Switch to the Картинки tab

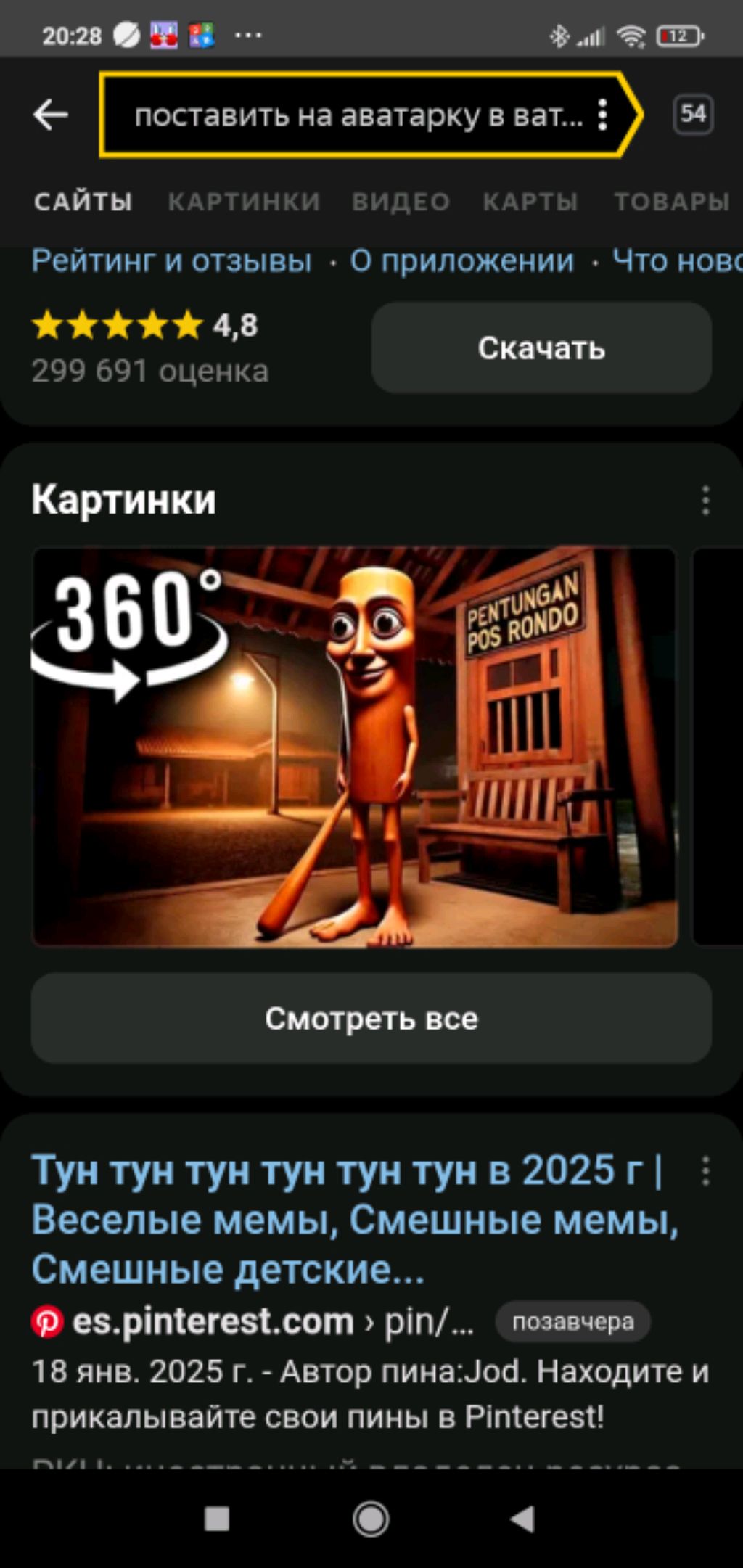[244, 202]
